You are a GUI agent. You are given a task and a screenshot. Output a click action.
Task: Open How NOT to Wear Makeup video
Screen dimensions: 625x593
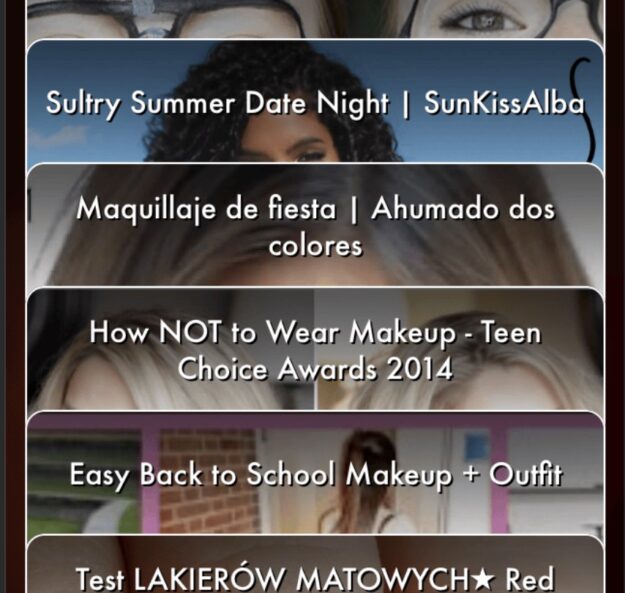pyautogui.click(x=314, y=350)
